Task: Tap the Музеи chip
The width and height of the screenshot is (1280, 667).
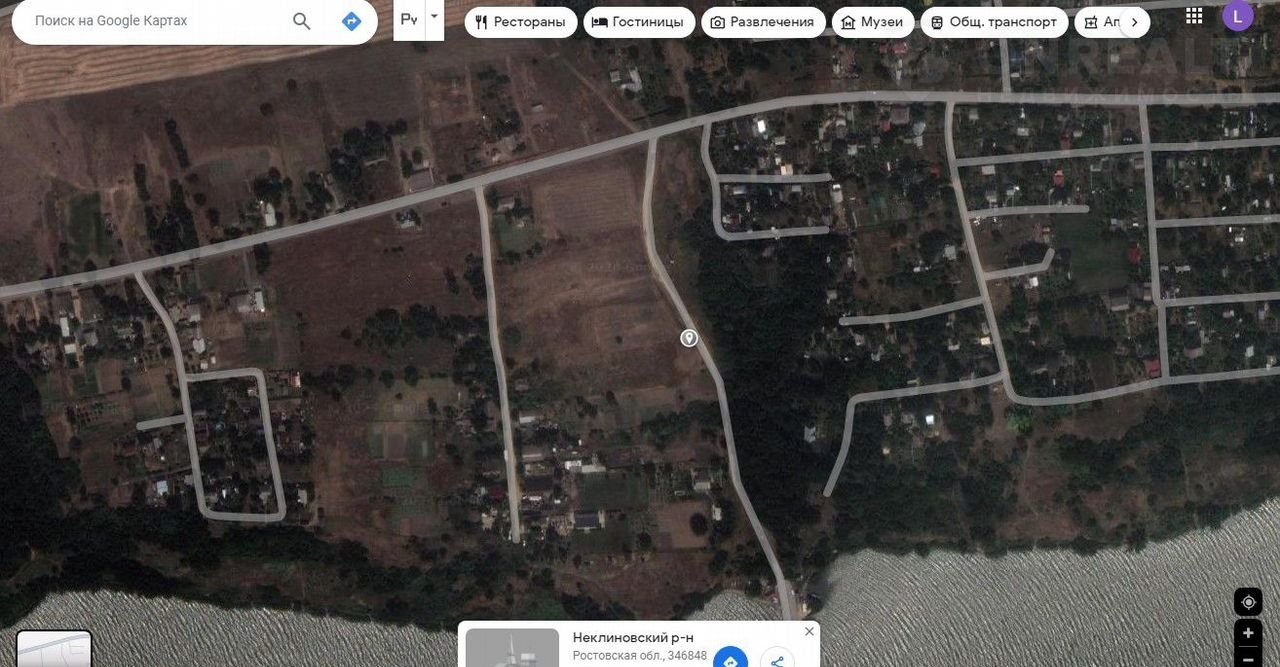Action: pyautogui.click(x=872, y=22)
